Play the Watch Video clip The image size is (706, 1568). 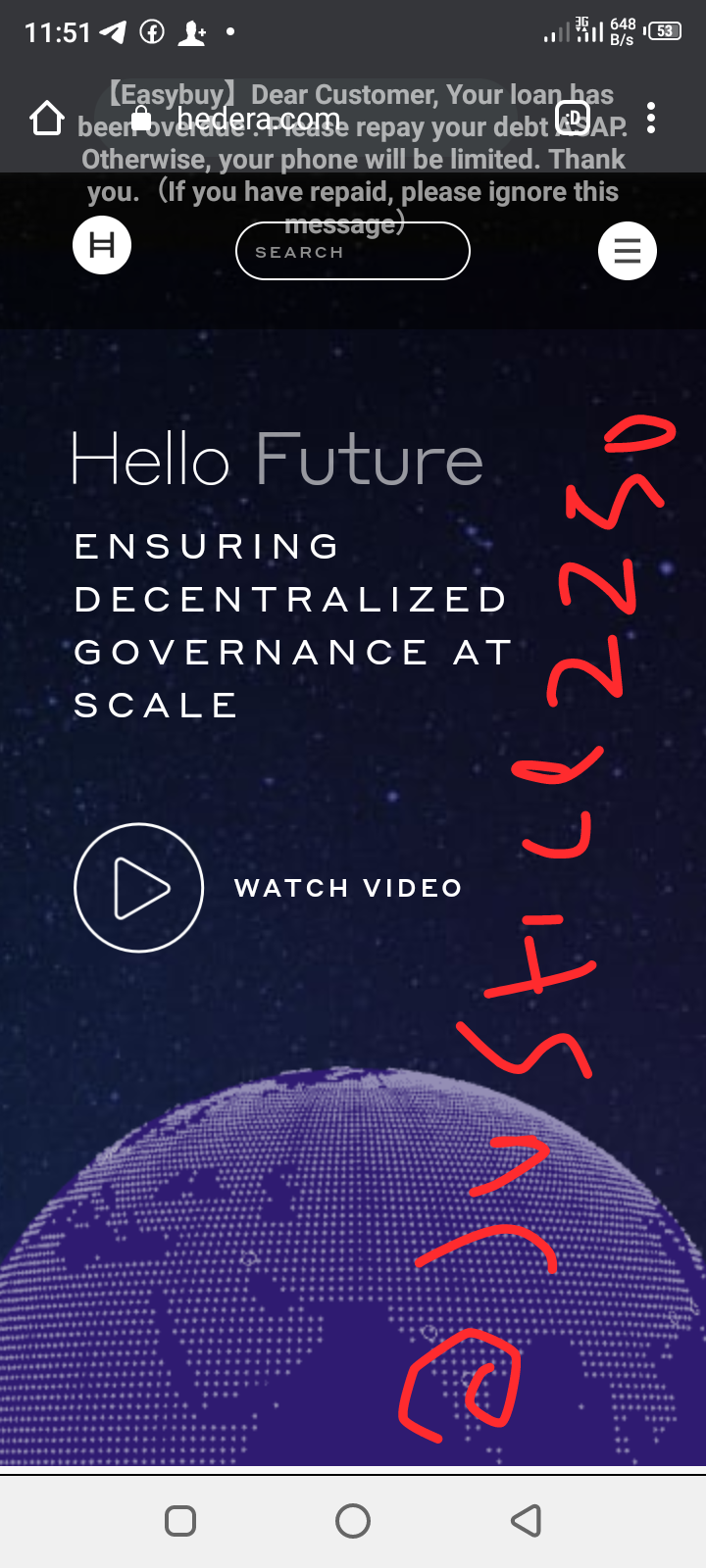pos(139,888)
